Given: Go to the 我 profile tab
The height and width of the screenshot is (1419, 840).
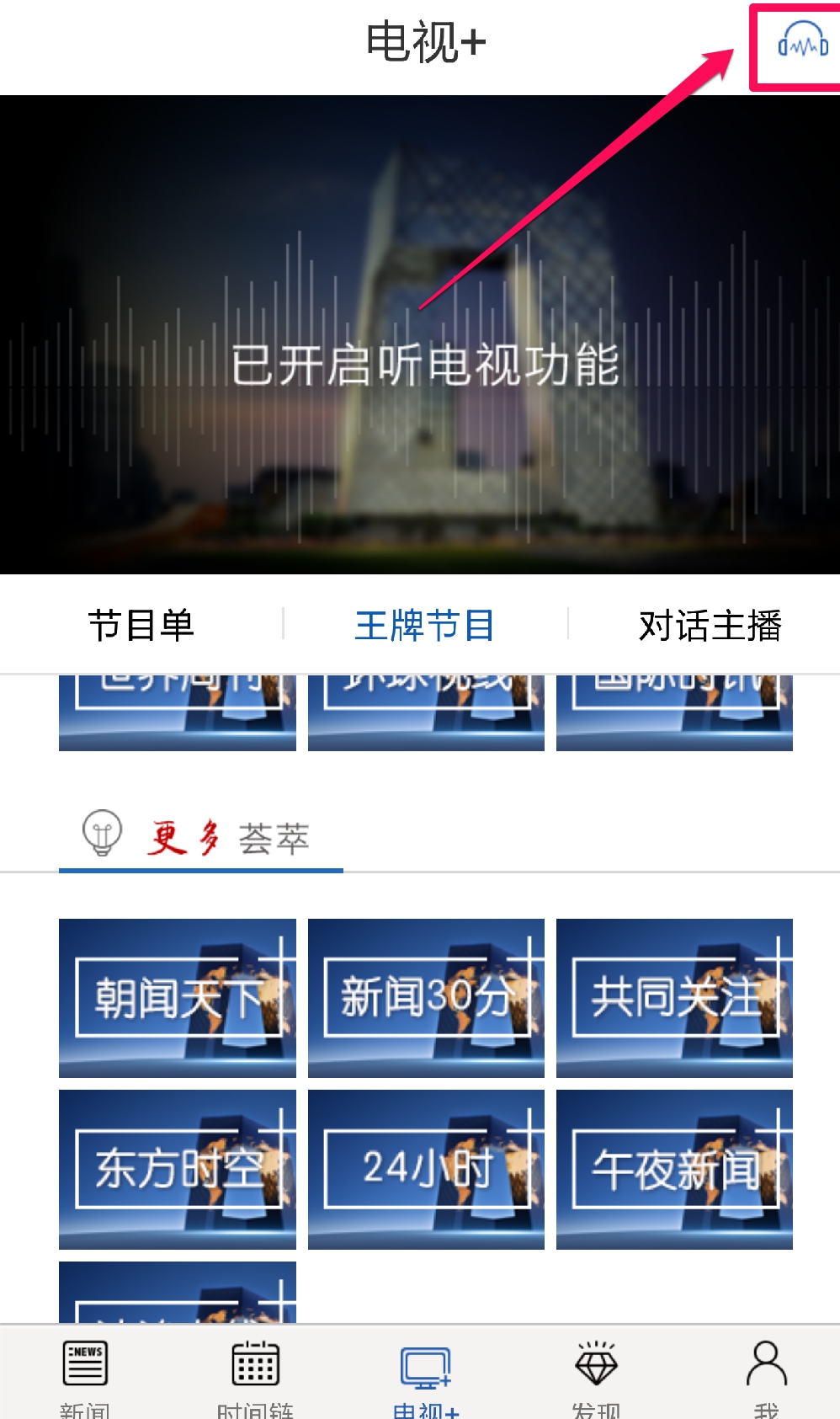Looking at the screenshot, I should click(x=766, y=1374).
